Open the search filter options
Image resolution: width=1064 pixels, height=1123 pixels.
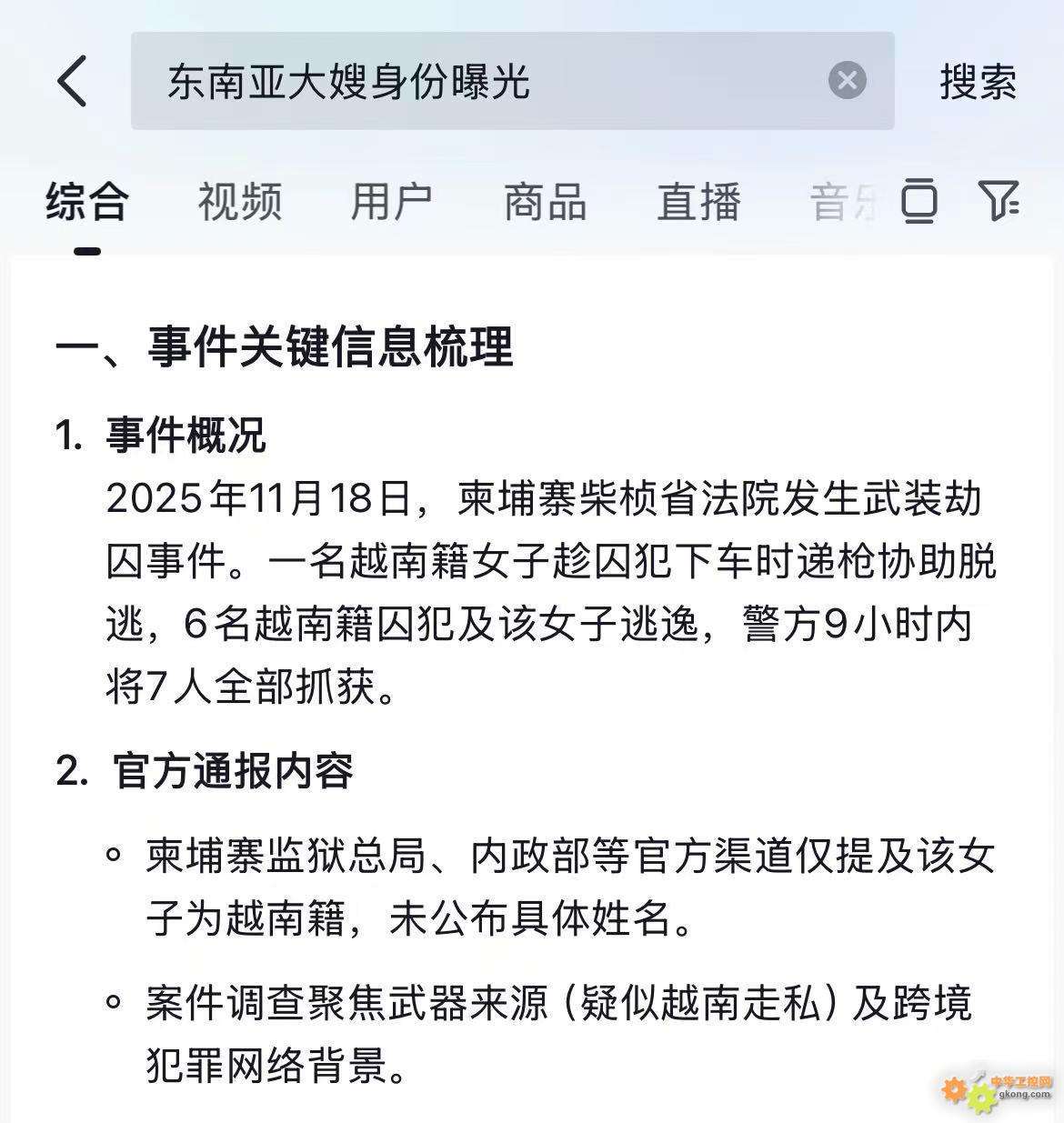tap(998, 200)
